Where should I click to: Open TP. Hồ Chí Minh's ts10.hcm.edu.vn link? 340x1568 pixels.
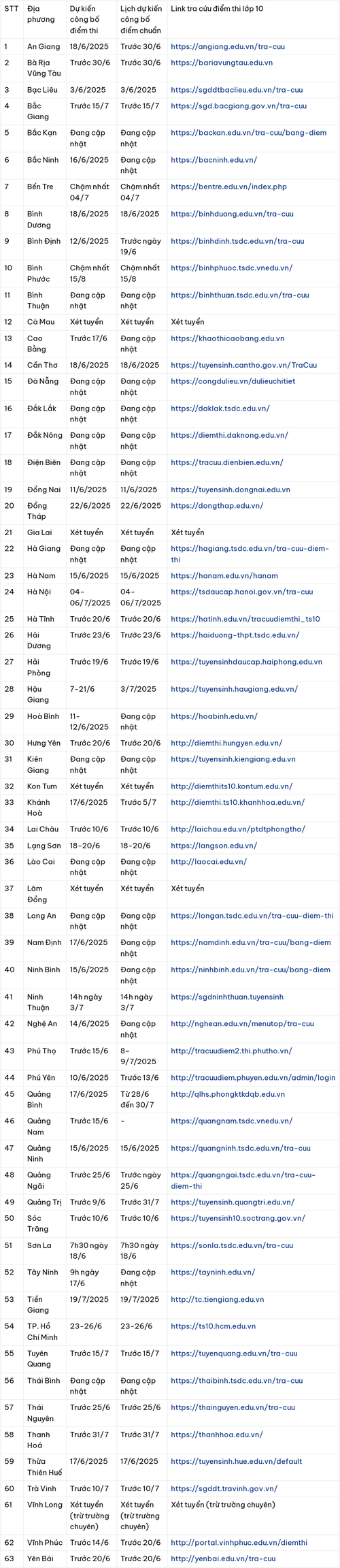pos(214,1326)
